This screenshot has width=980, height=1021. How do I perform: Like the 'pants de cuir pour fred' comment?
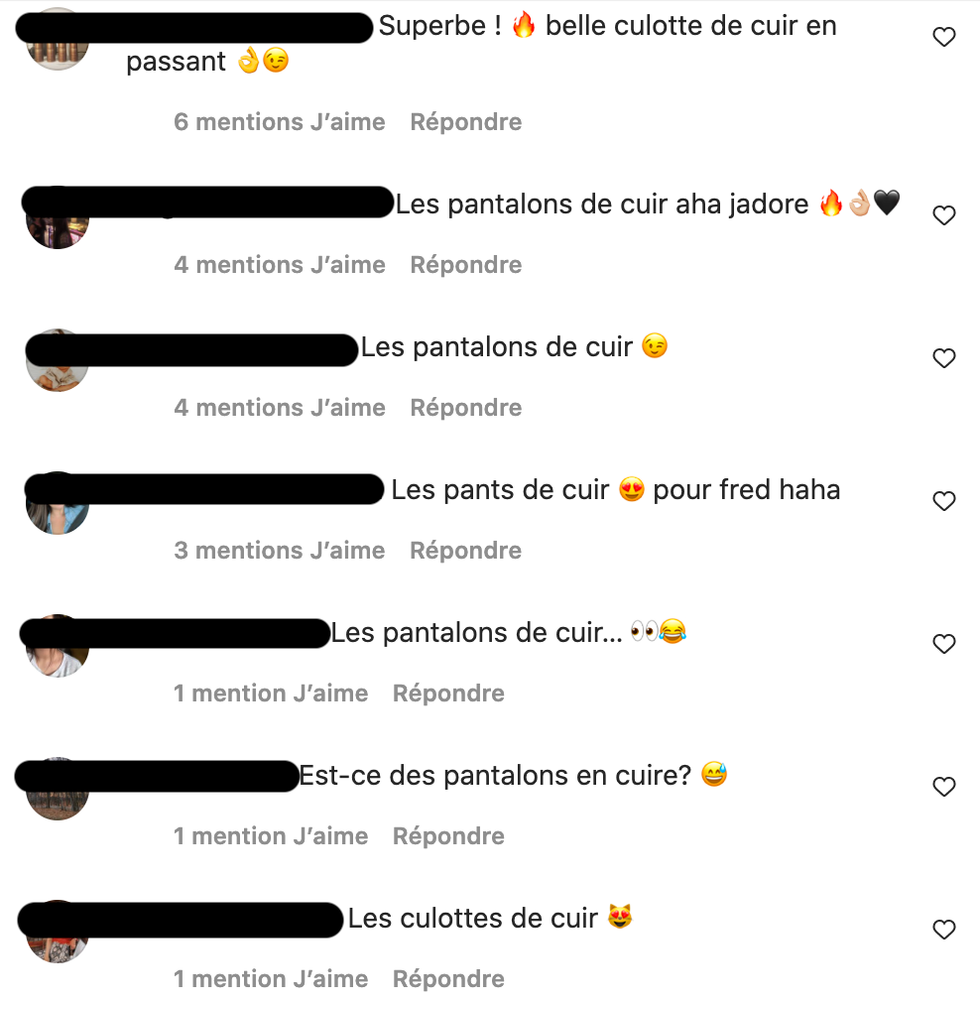pos(944,501)
